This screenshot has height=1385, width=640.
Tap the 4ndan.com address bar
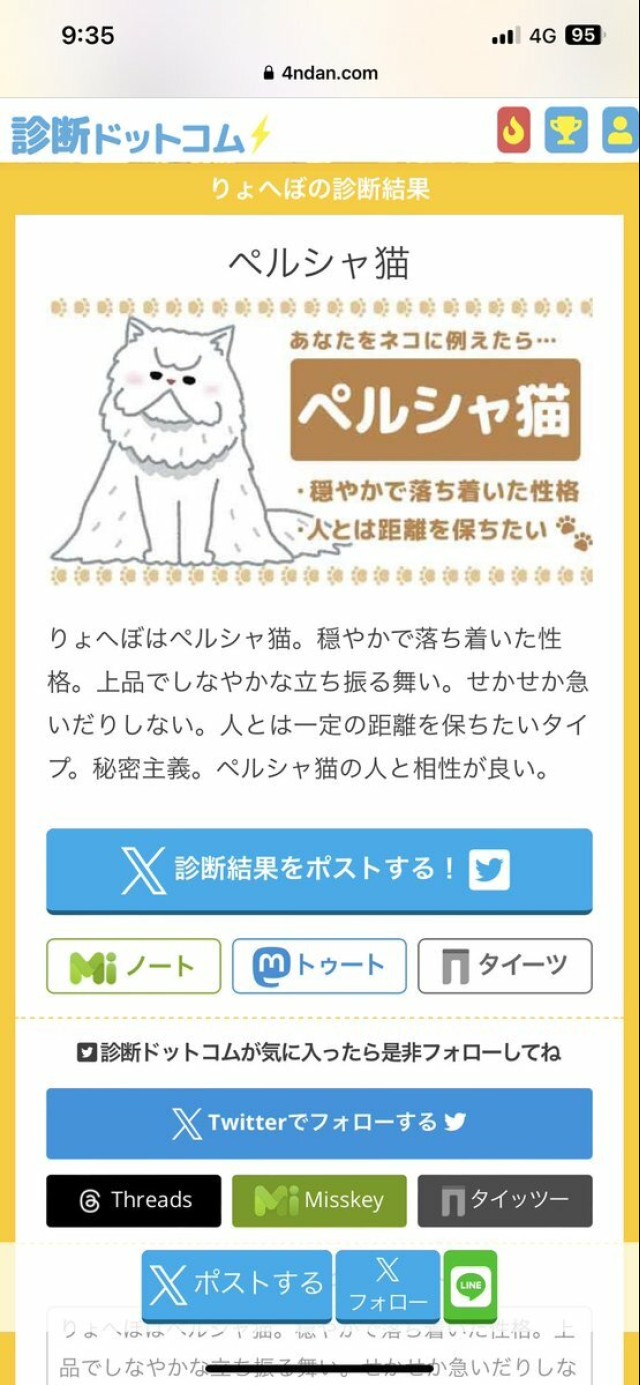(320, 72)
